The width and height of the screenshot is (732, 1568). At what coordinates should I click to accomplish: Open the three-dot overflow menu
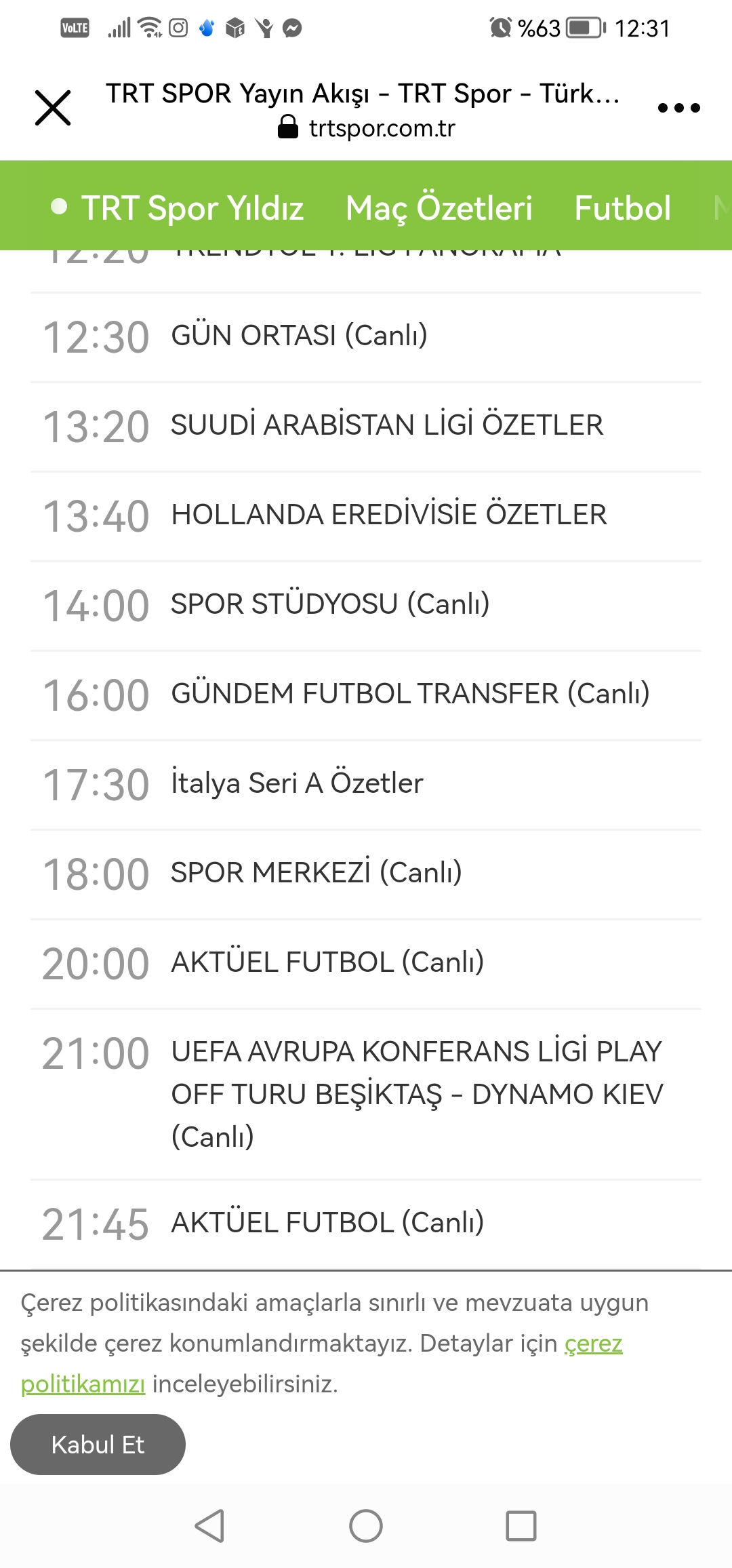click(678, 108)
